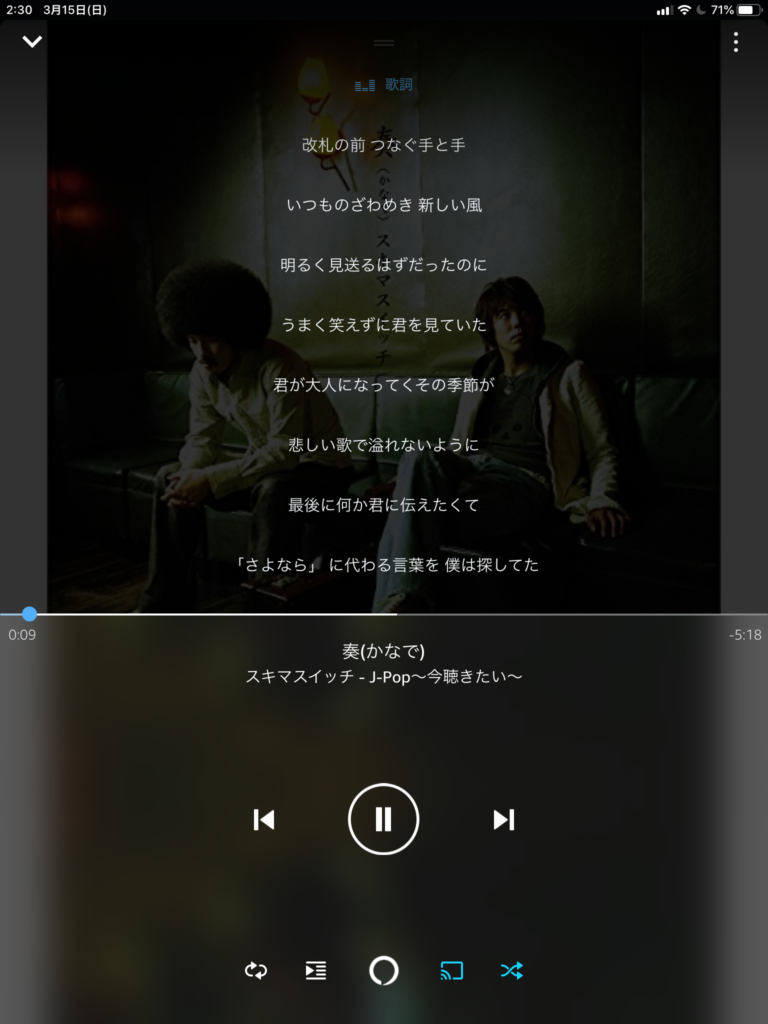Activate the Alexa voice button
The height and width of the screenshot is (1024, 768).
(x=383, y=970)
